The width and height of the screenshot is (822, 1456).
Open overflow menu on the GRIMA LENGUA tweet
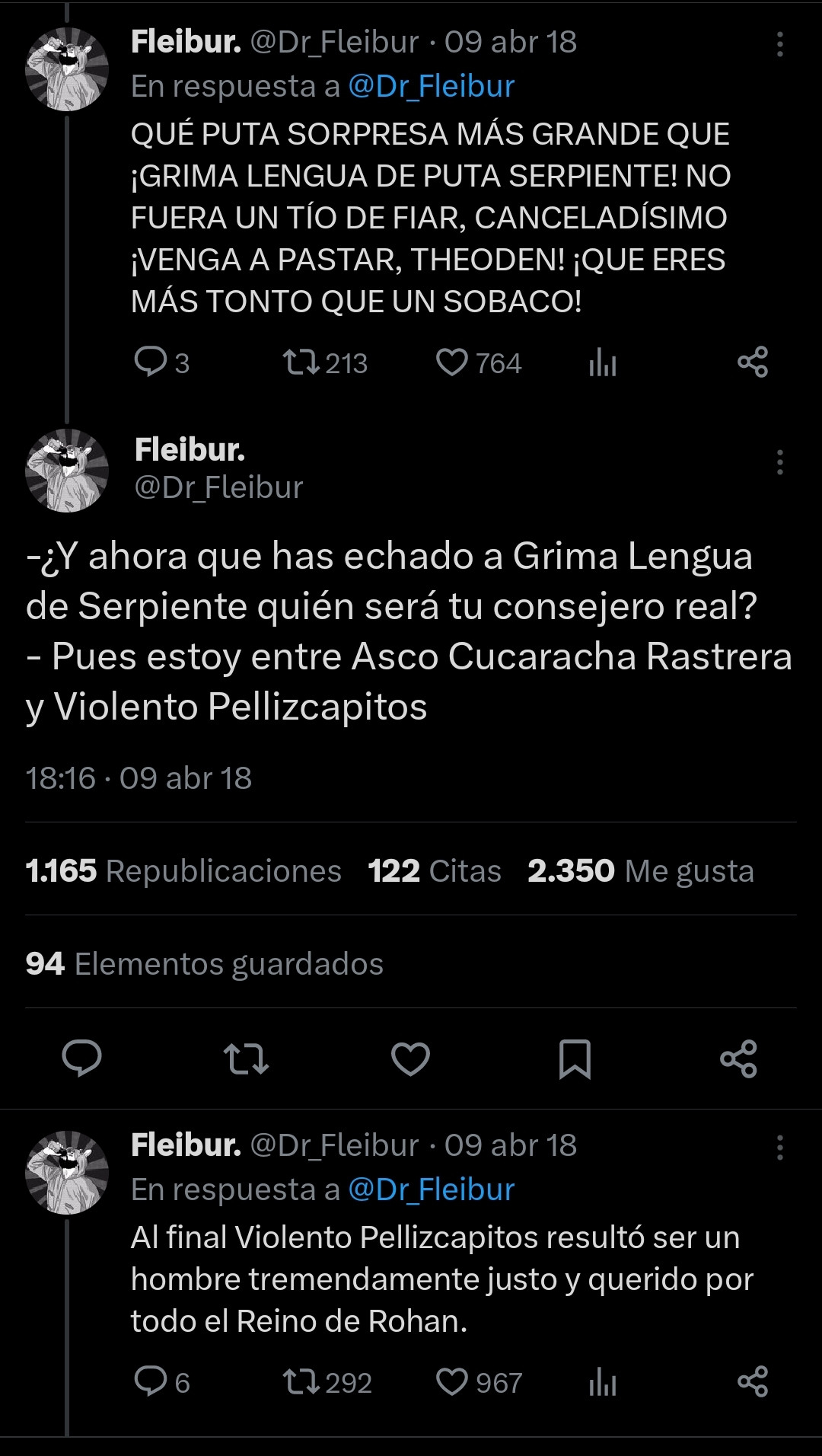point(779,44)
